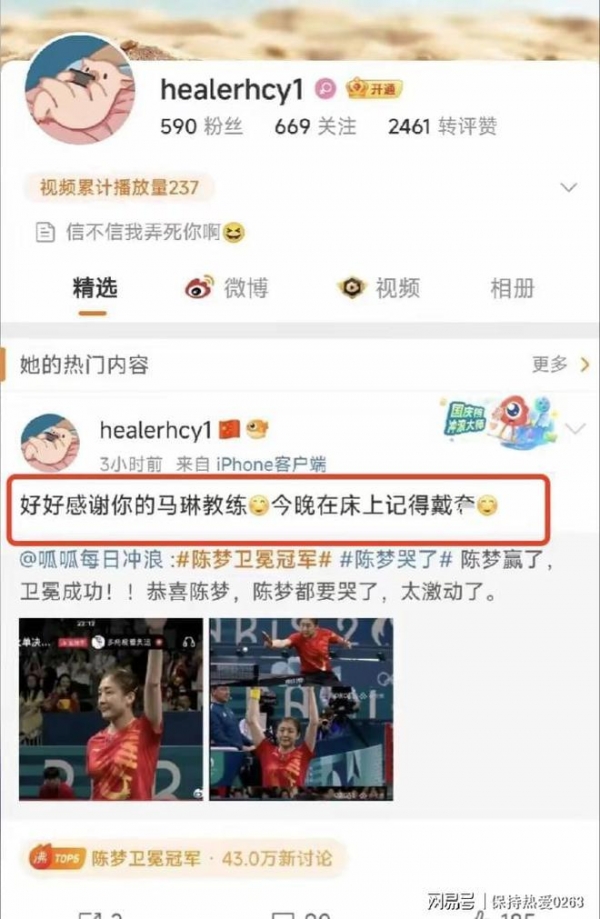Open the healerhcy1 profile avatar
Viewport: 600px width, 919px height.
pyautogui.click(x=80, y=97)
